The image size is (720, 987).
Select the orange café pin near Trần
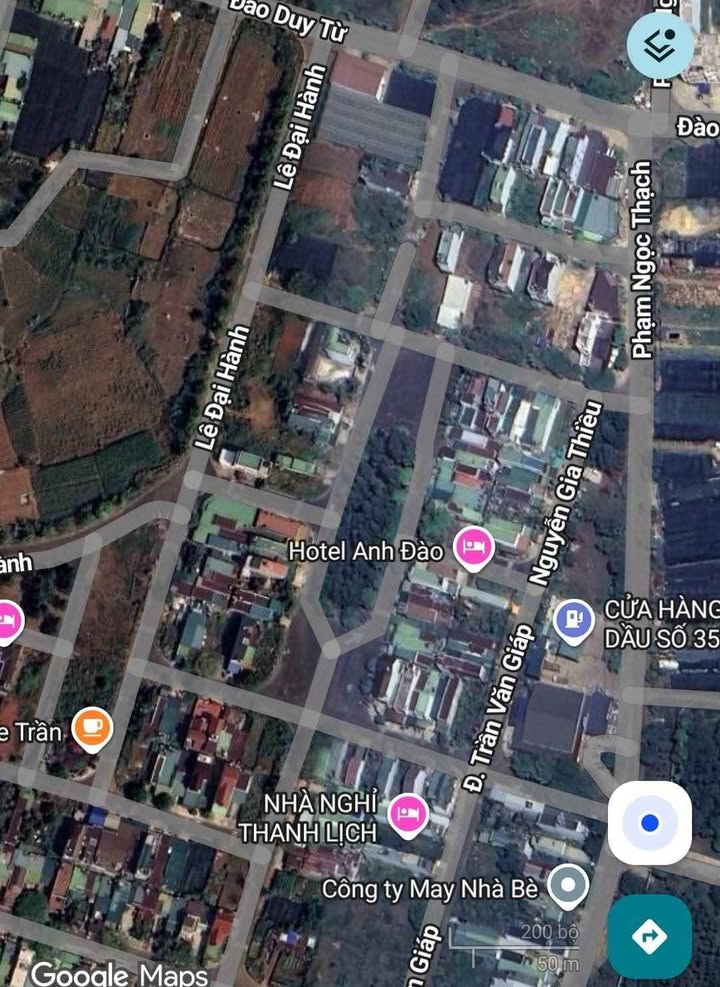(x=93, y=729)
